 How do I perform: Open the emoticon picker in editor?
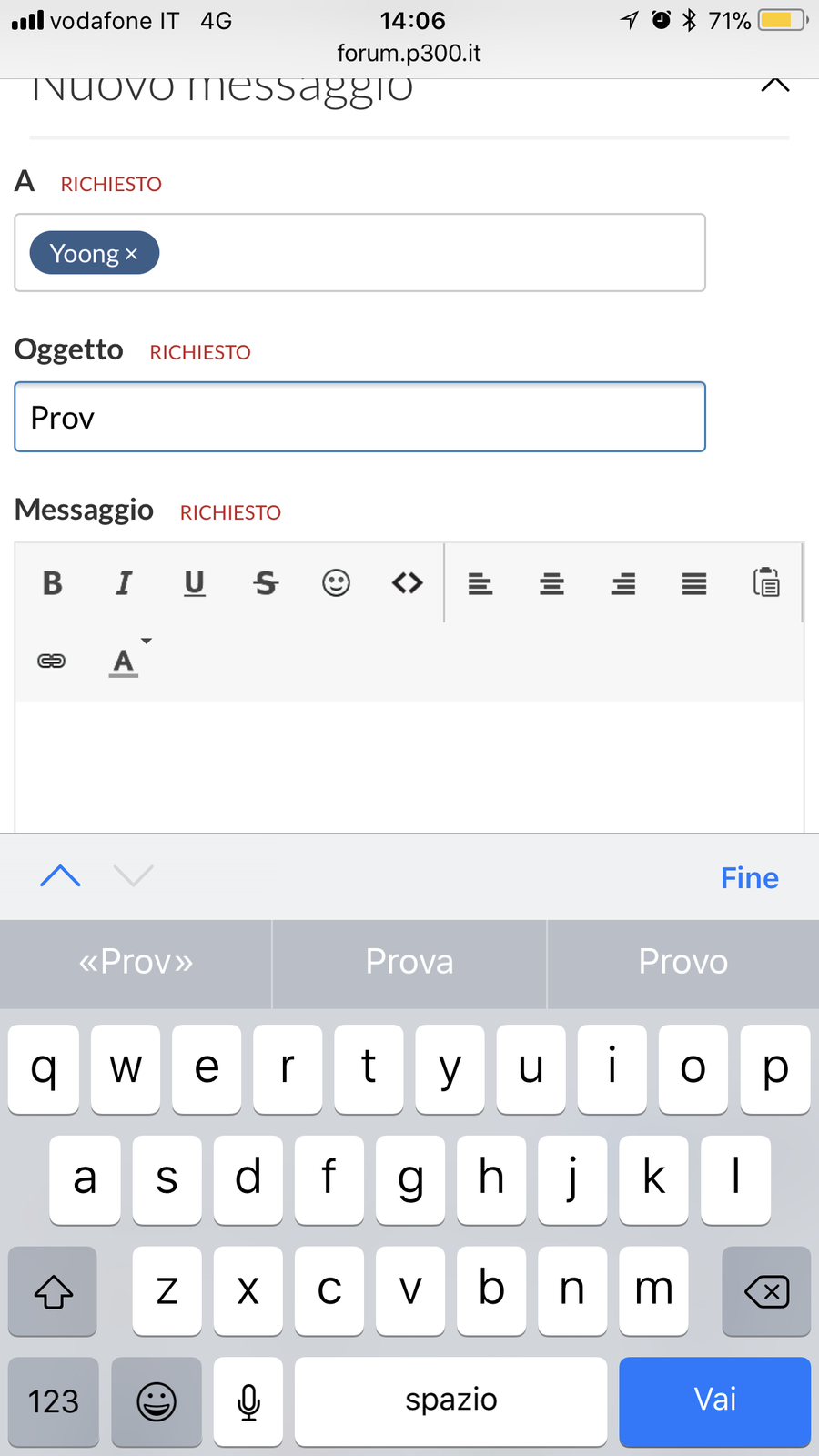coord(336,583)
